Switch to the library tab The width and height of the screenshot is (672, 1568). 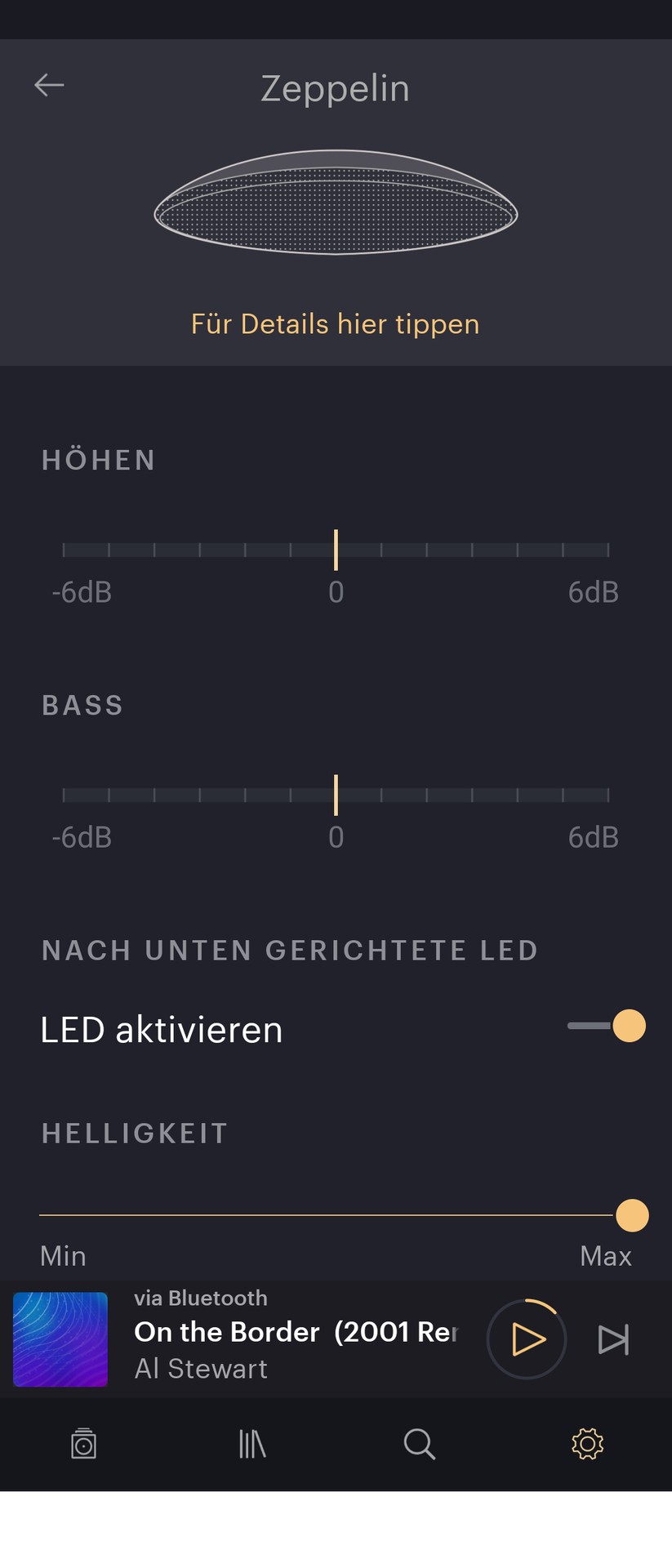tap(251, 1443)
